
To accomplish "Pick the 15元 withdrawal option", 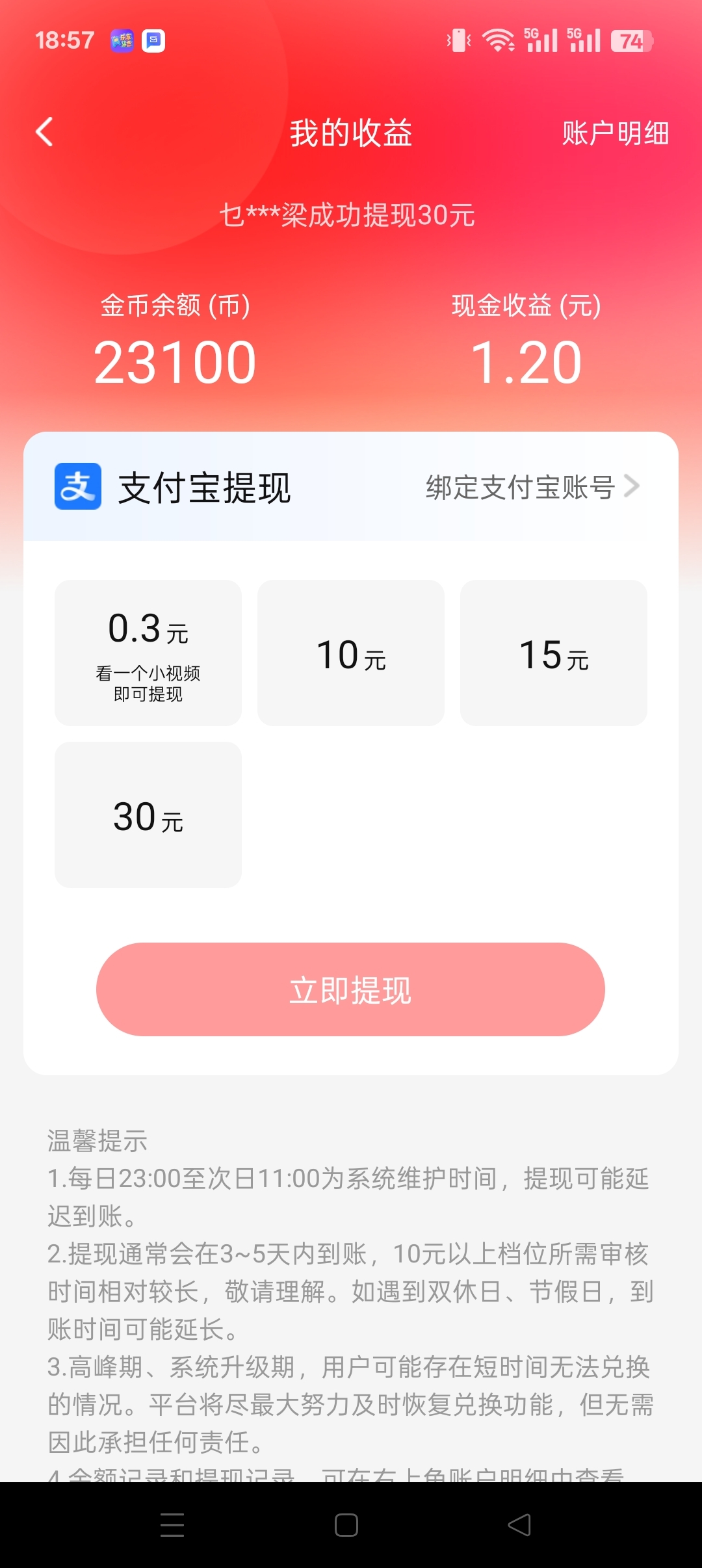I will (x=554, y=653).
